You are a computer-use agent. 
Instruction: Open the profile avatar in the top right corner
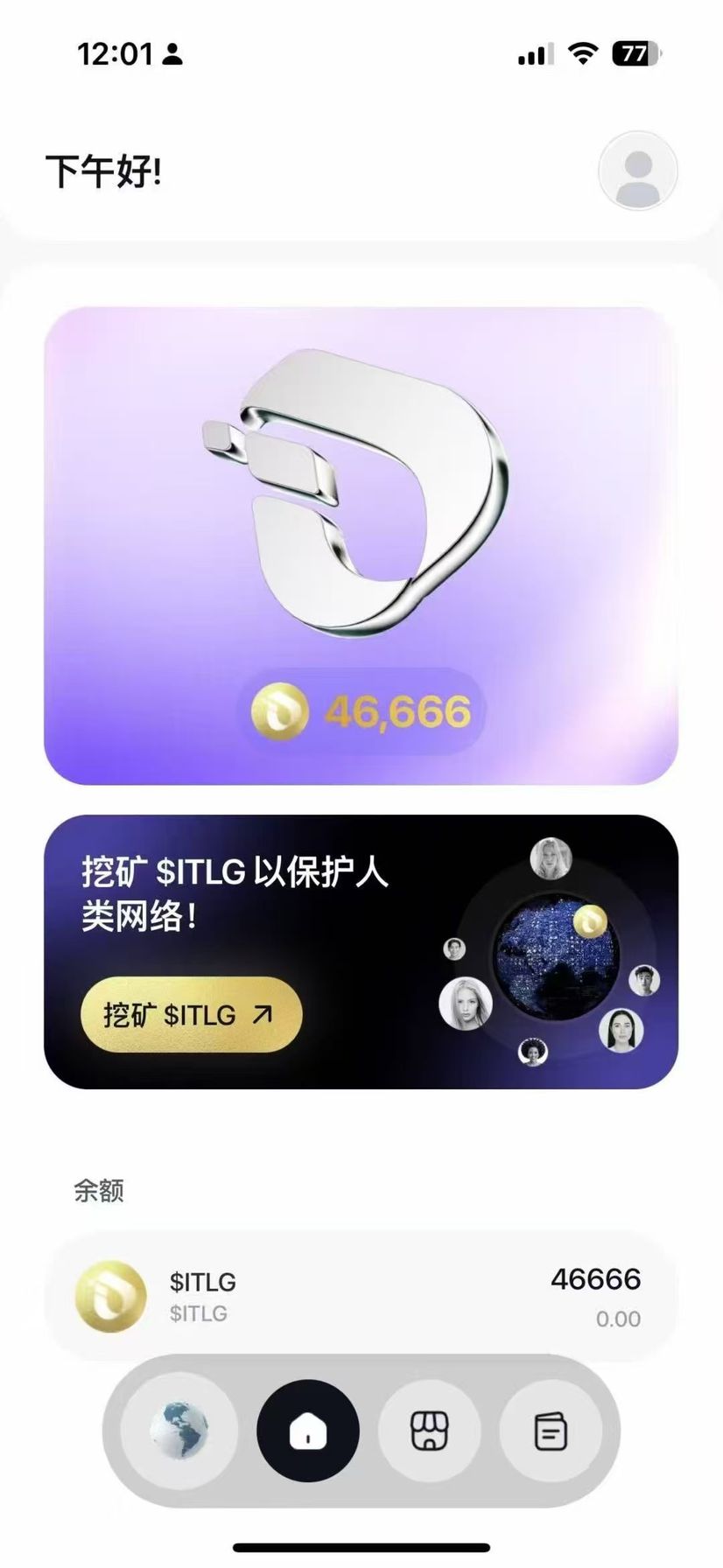pyautogui.click(x=638, y=171)
